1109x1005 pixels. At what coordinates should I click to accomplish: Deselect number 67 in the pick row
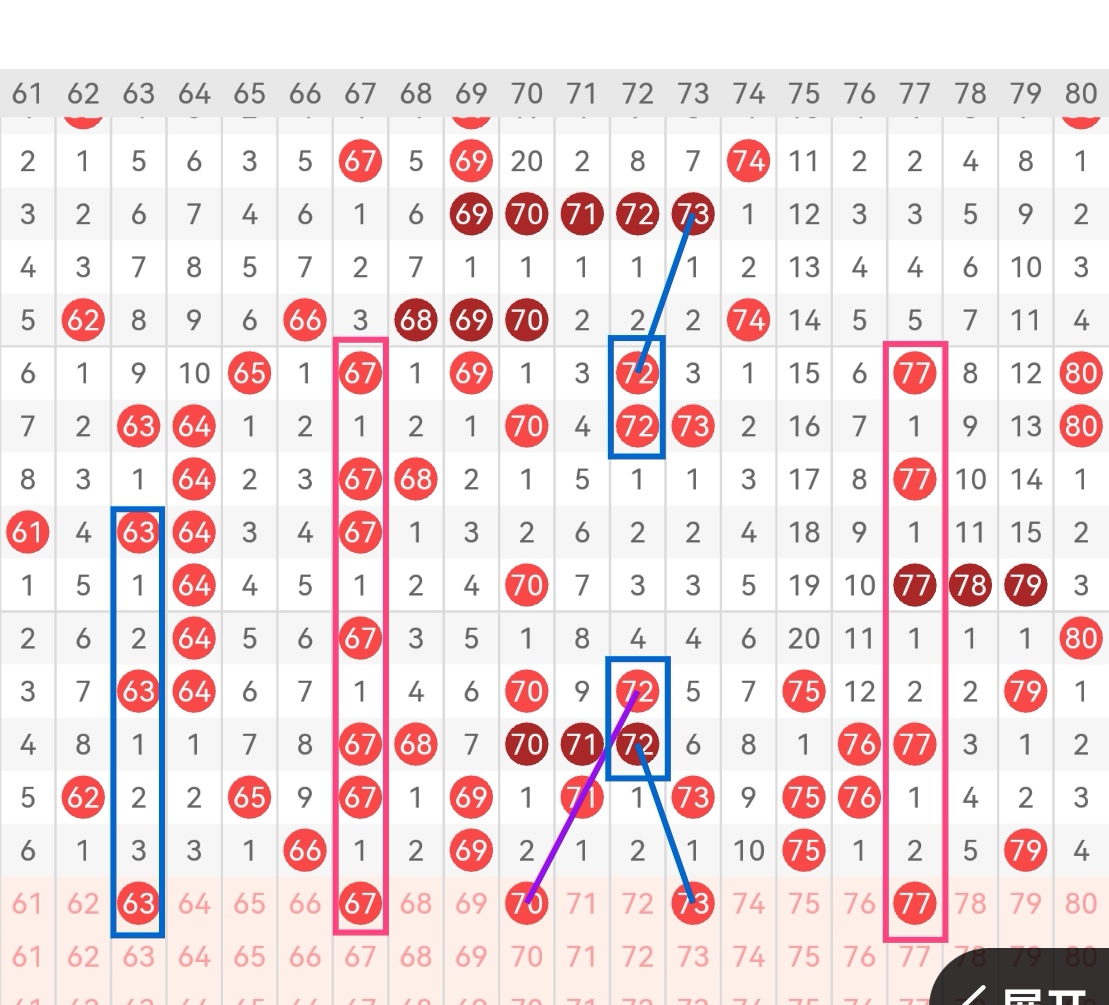(360, 904)
